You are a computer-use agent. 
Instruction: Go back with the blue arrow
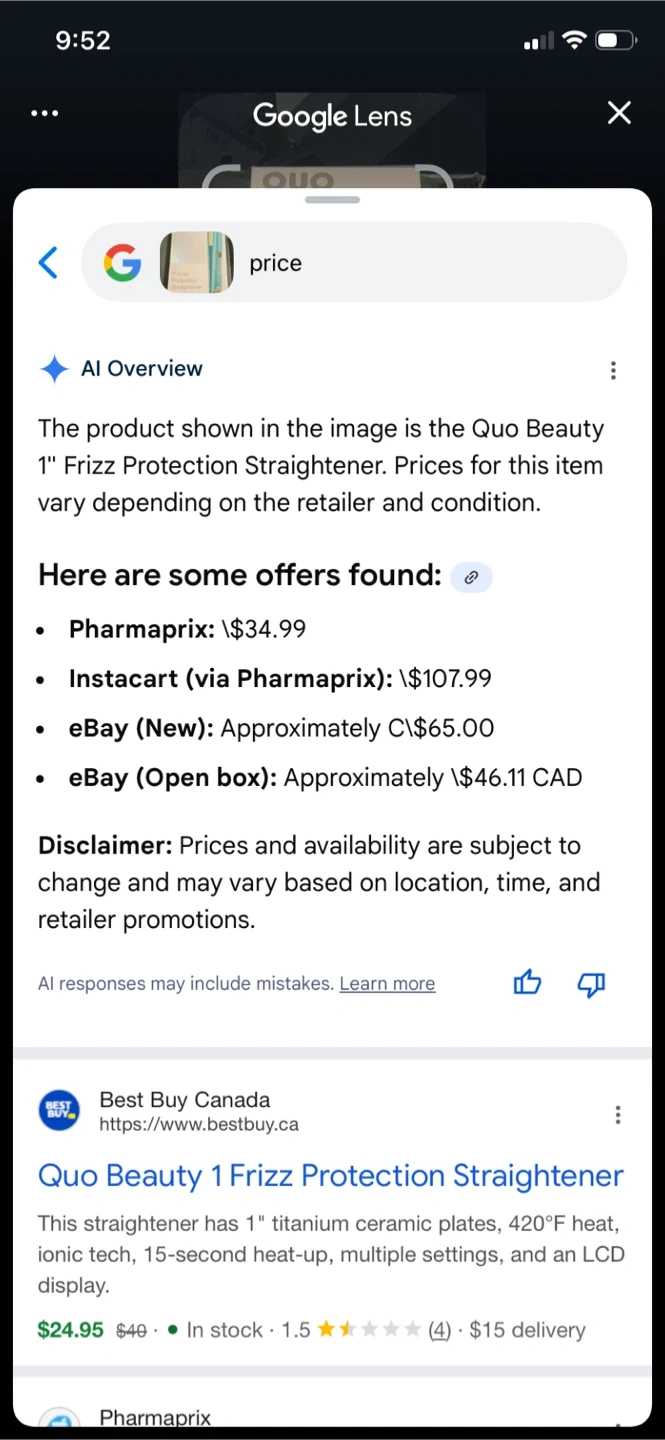(x=48, y=263)
